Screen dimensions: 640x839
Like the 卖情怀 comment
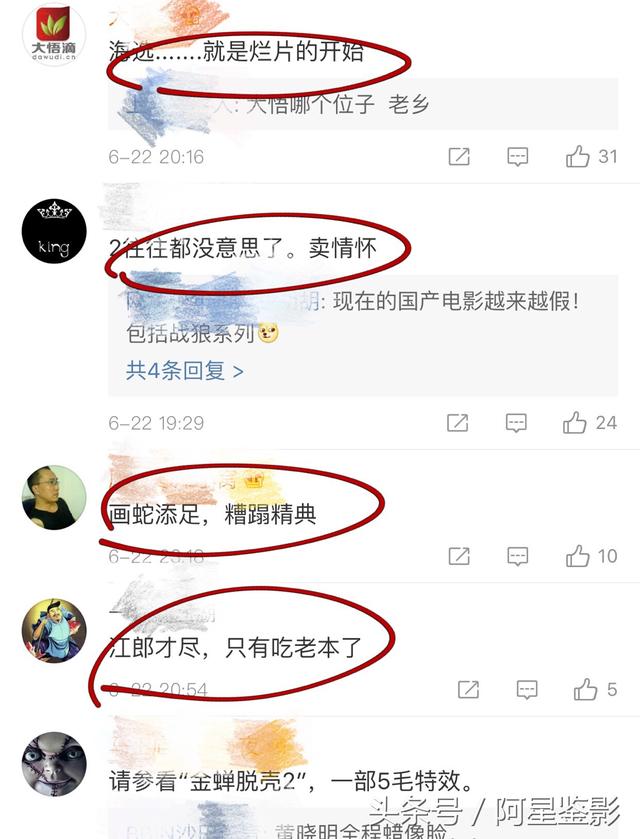tap(575, 423)
